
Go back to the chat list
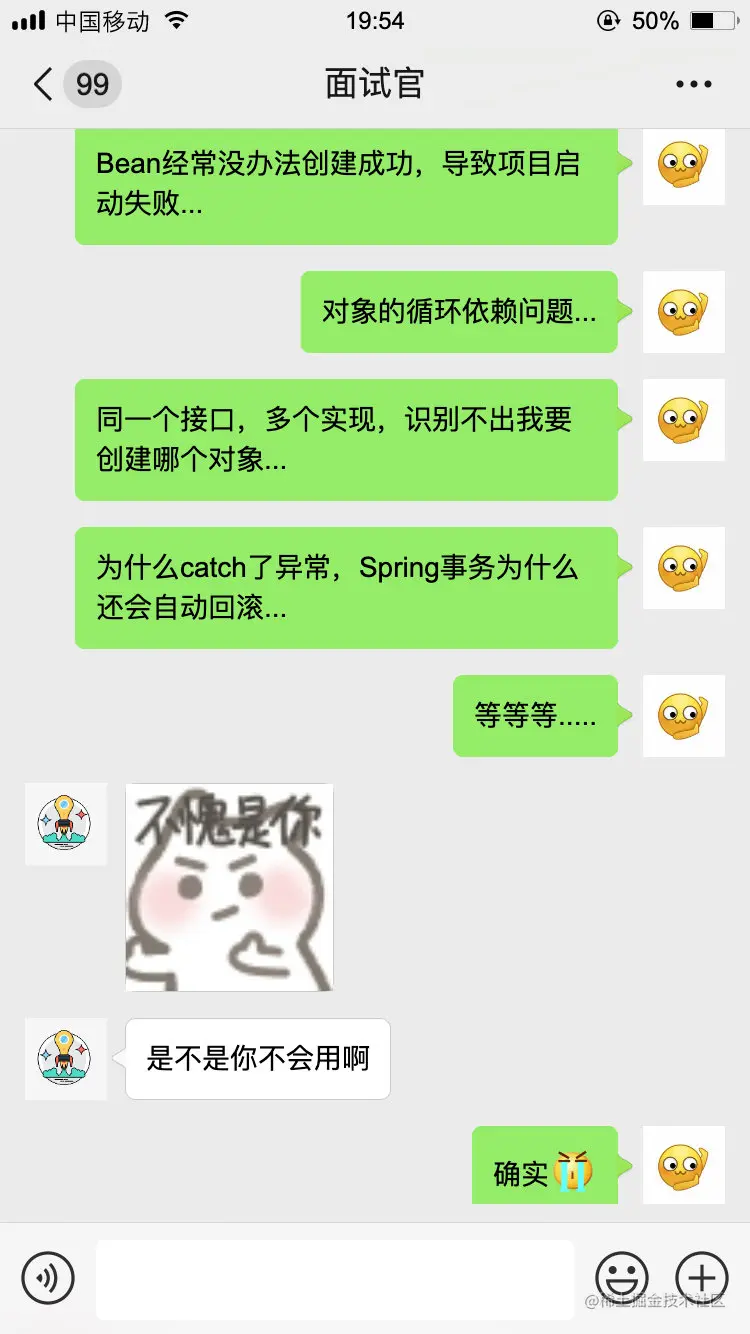pyautogui.click(x=43, y=84)
